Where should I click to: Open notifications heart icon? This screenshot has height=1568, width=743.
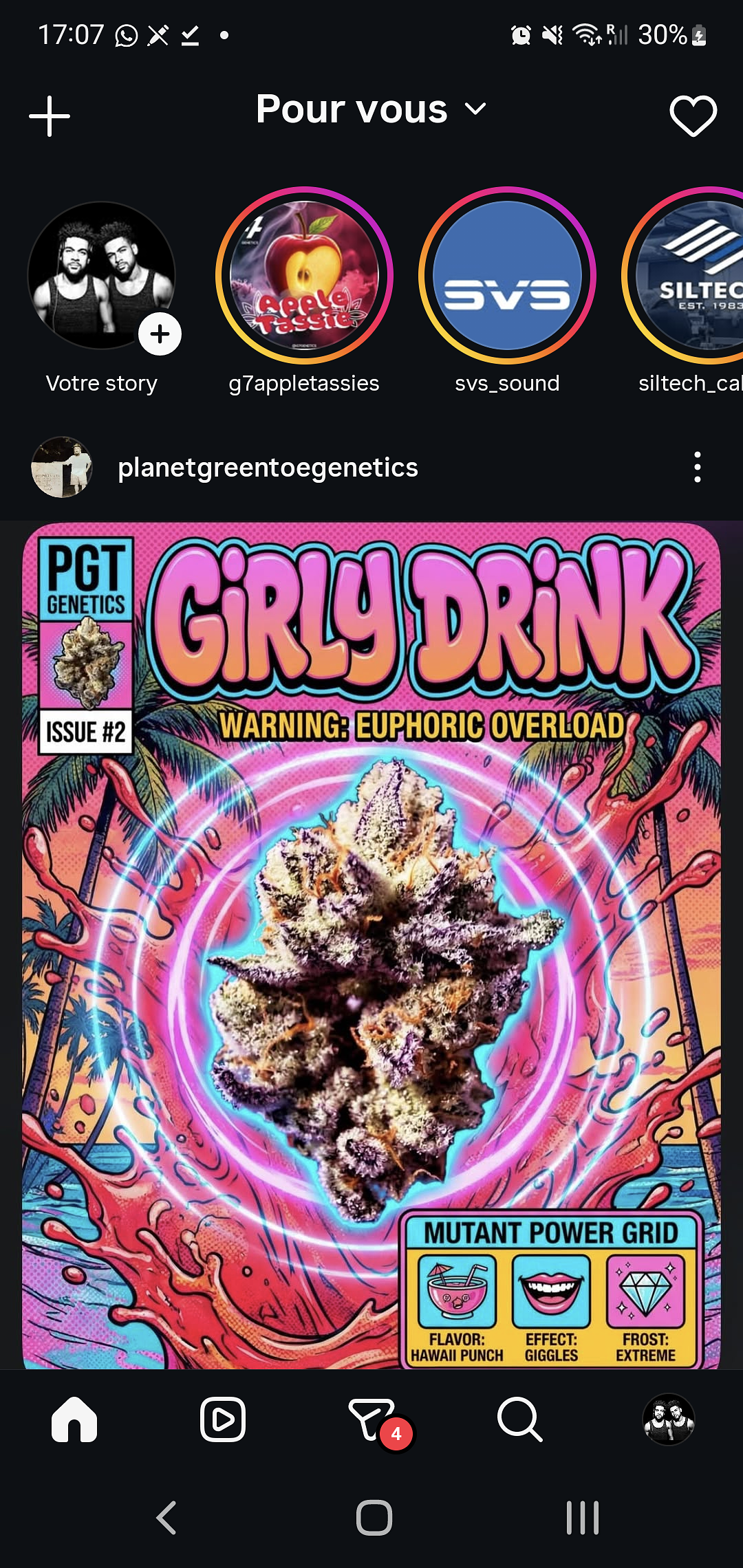(693, 116)
